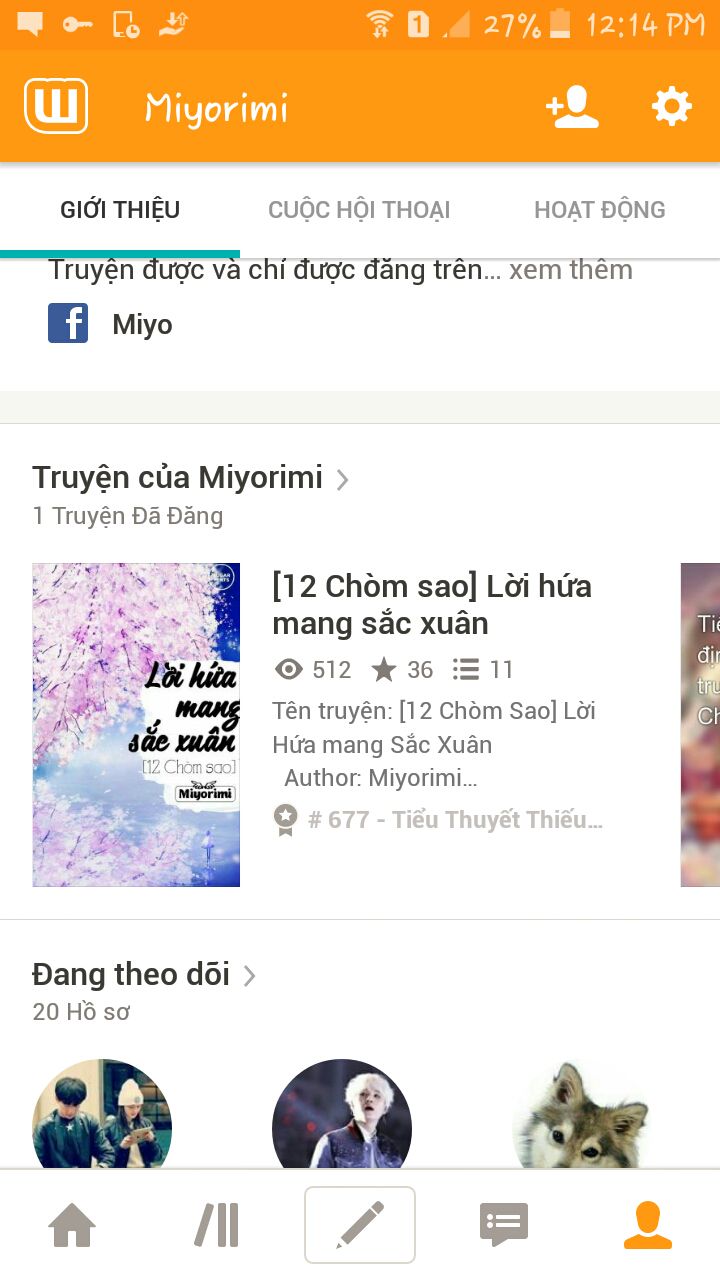
Task: Go to Home in bottom navigation
Action: pyautogui.click(x=72, y=1225)
